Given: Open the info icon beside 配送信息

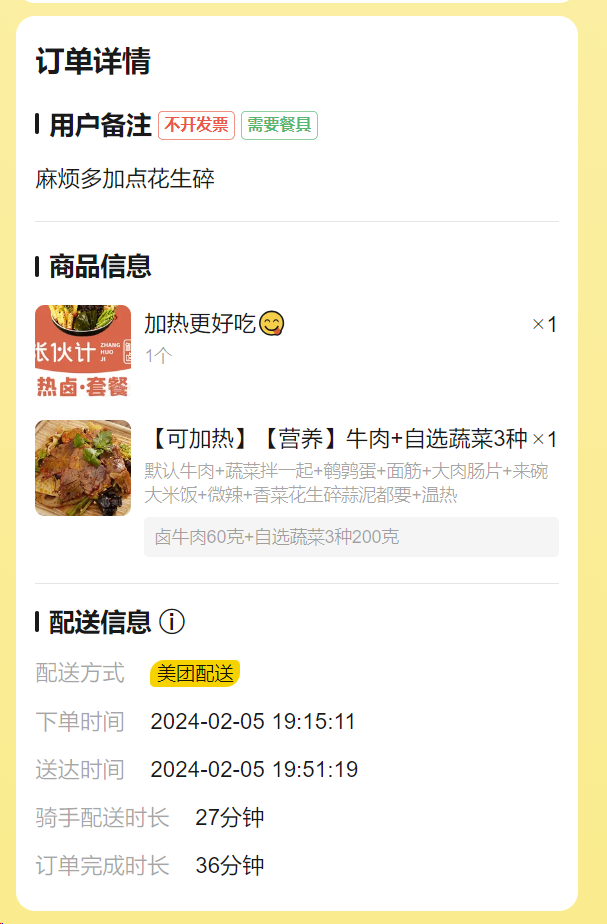Looking at the screenshot, I should (x=172, y=622).
